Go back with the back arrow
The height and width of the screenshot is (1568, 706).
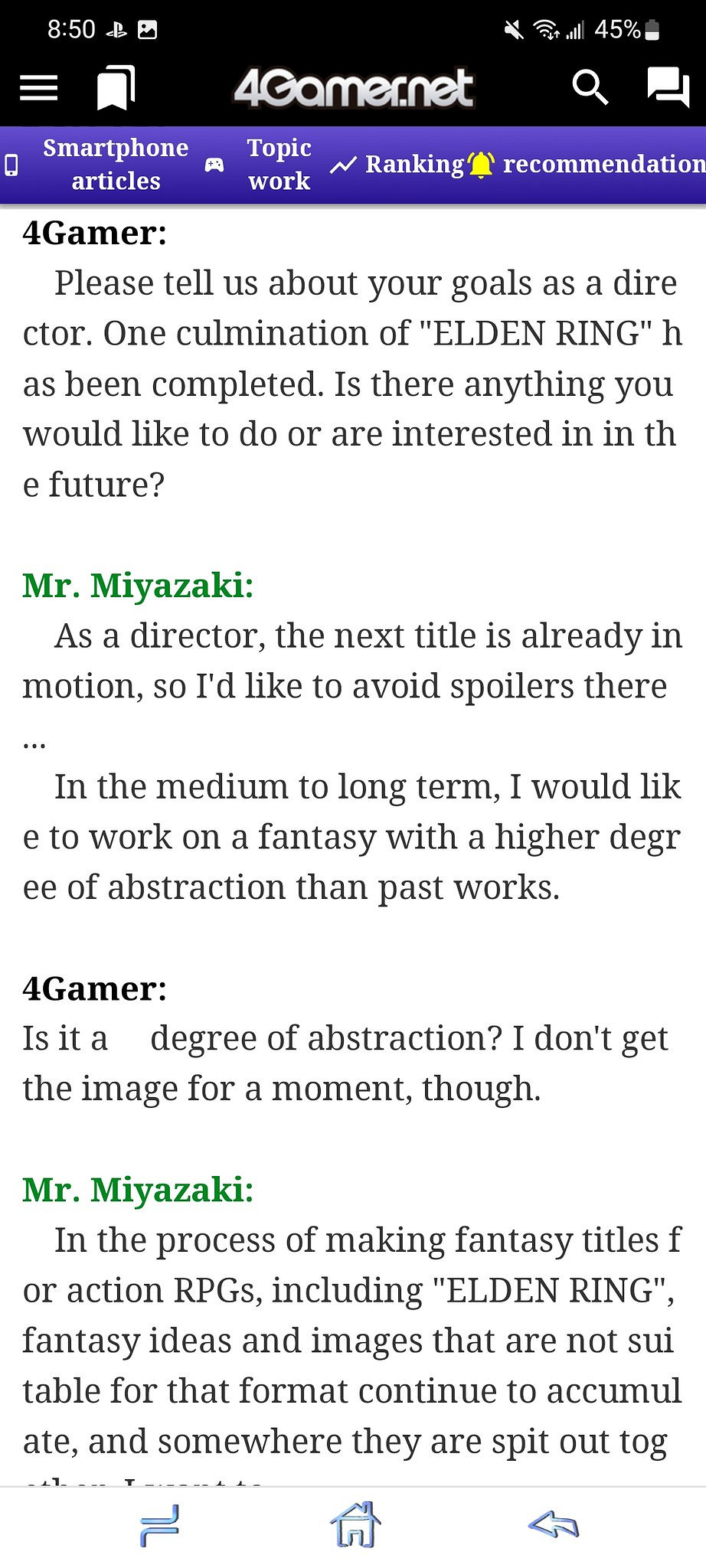[554, 1525]
